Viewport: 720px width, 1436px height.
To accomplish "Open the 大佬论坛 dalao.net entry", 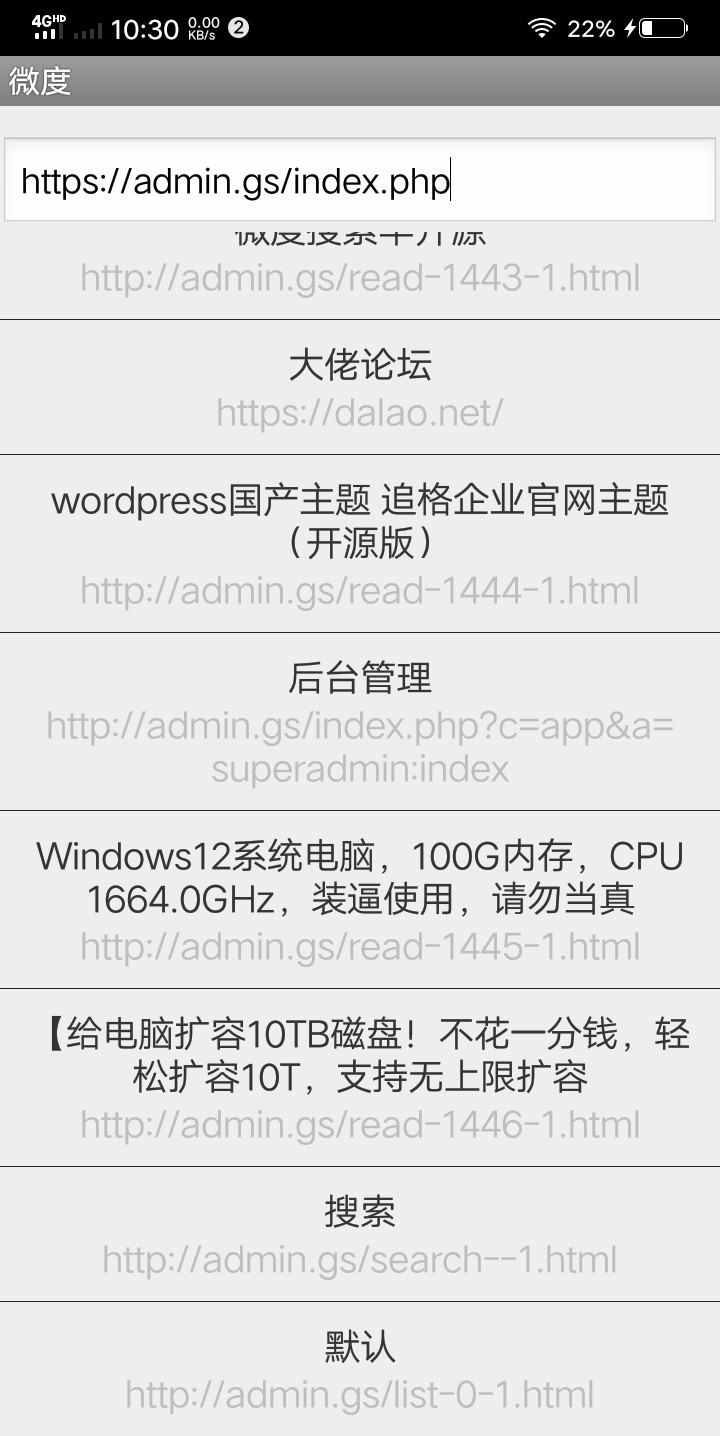I will [x=360, y=388].
